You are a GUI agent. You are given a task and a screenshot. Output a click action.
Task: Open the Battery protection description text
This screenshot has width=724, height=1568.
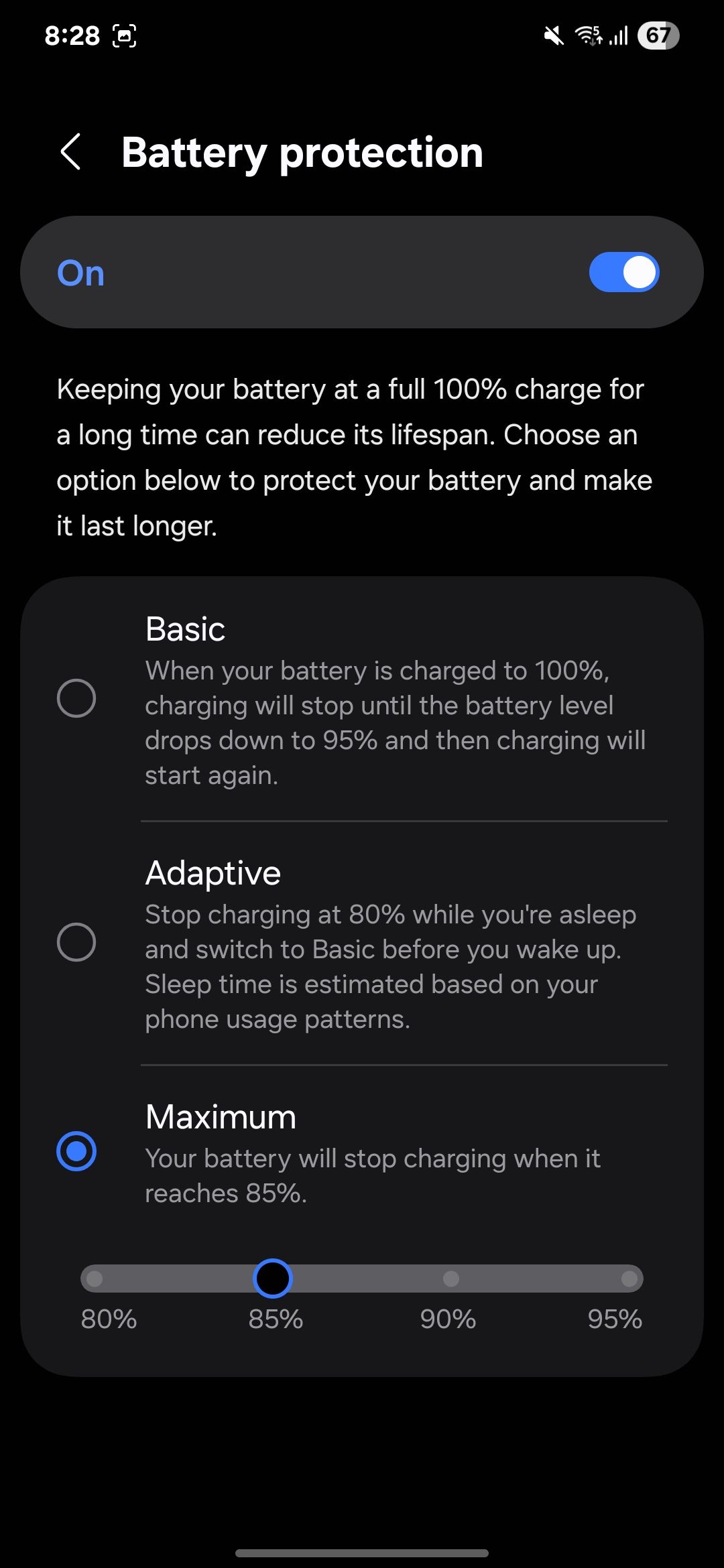tap(355, 456)
